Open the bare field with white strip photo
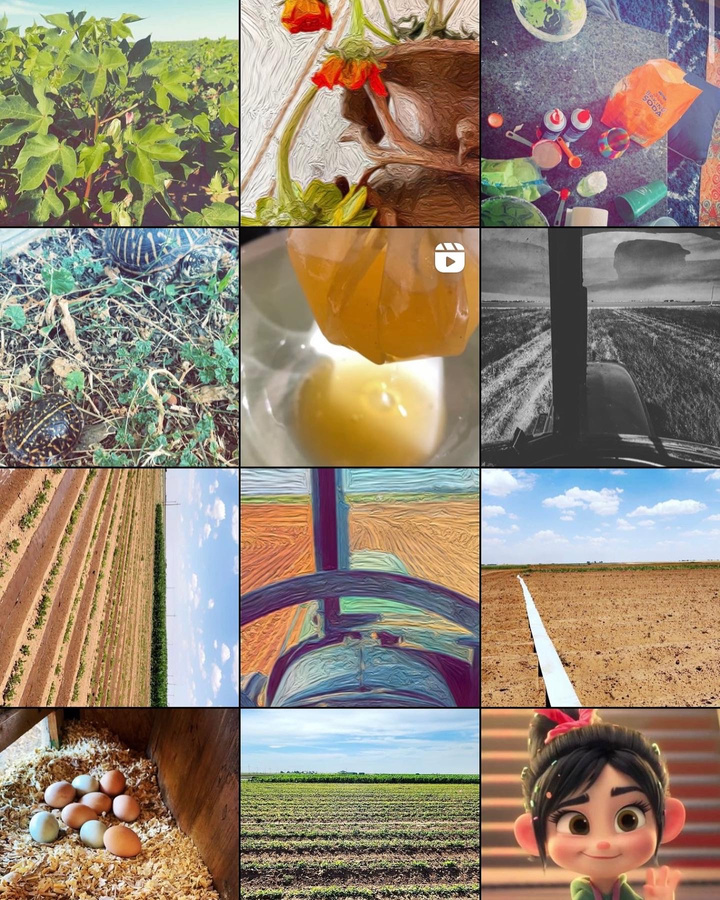The height and width of the screenshot is (900, 720). 600,588
